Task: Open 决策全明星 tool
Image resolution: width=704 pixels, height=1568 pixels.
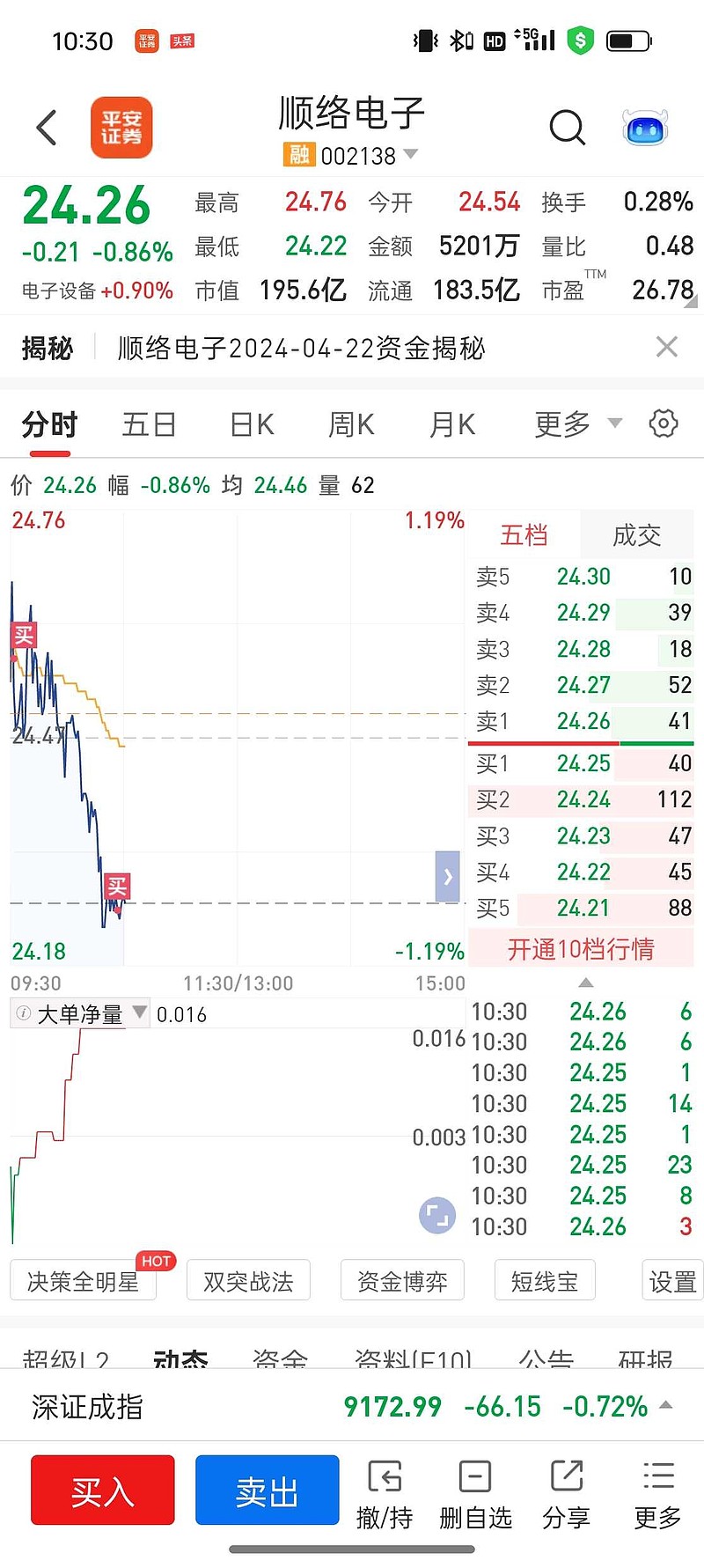Action: [x=84, y=1281]
